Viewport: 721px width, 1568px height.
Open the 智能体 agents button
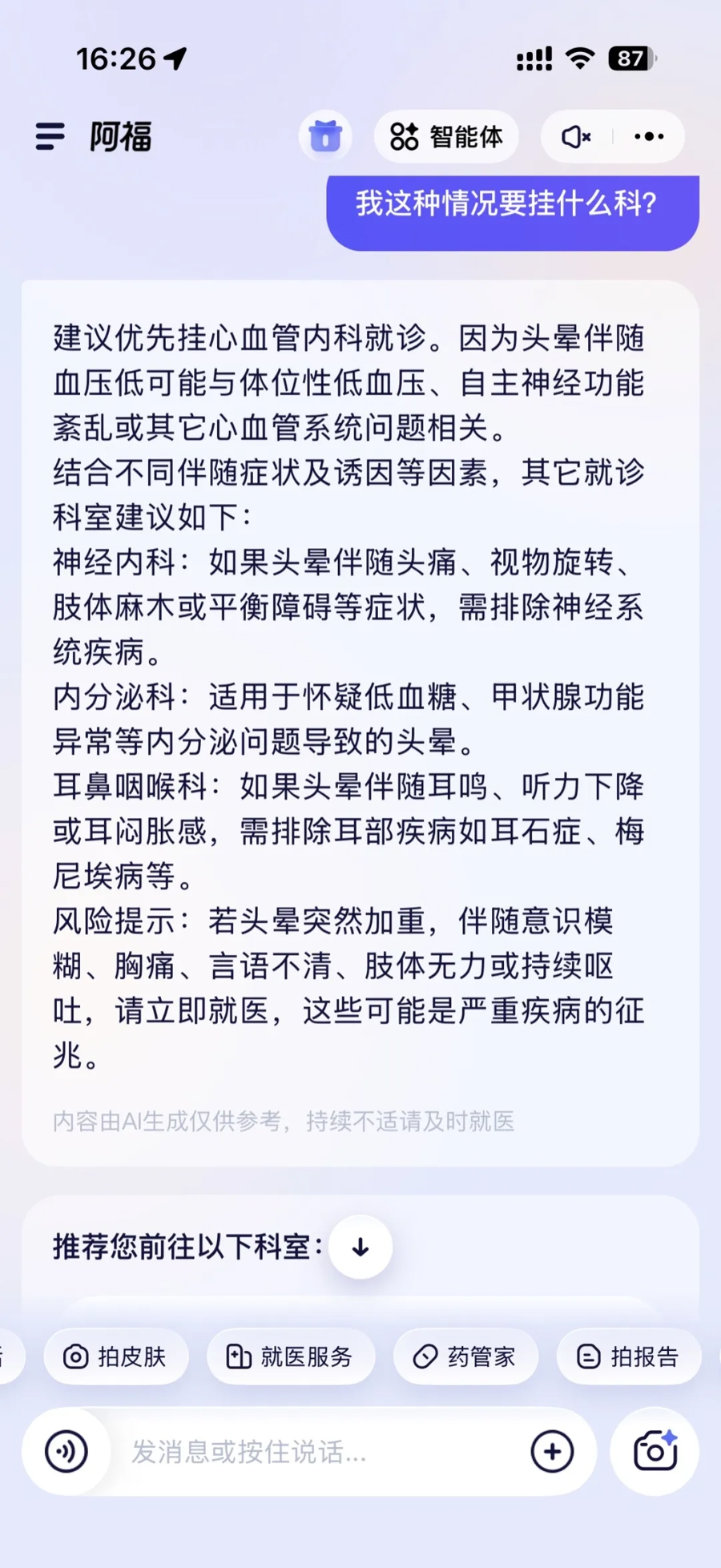click(x=446, y=137)
